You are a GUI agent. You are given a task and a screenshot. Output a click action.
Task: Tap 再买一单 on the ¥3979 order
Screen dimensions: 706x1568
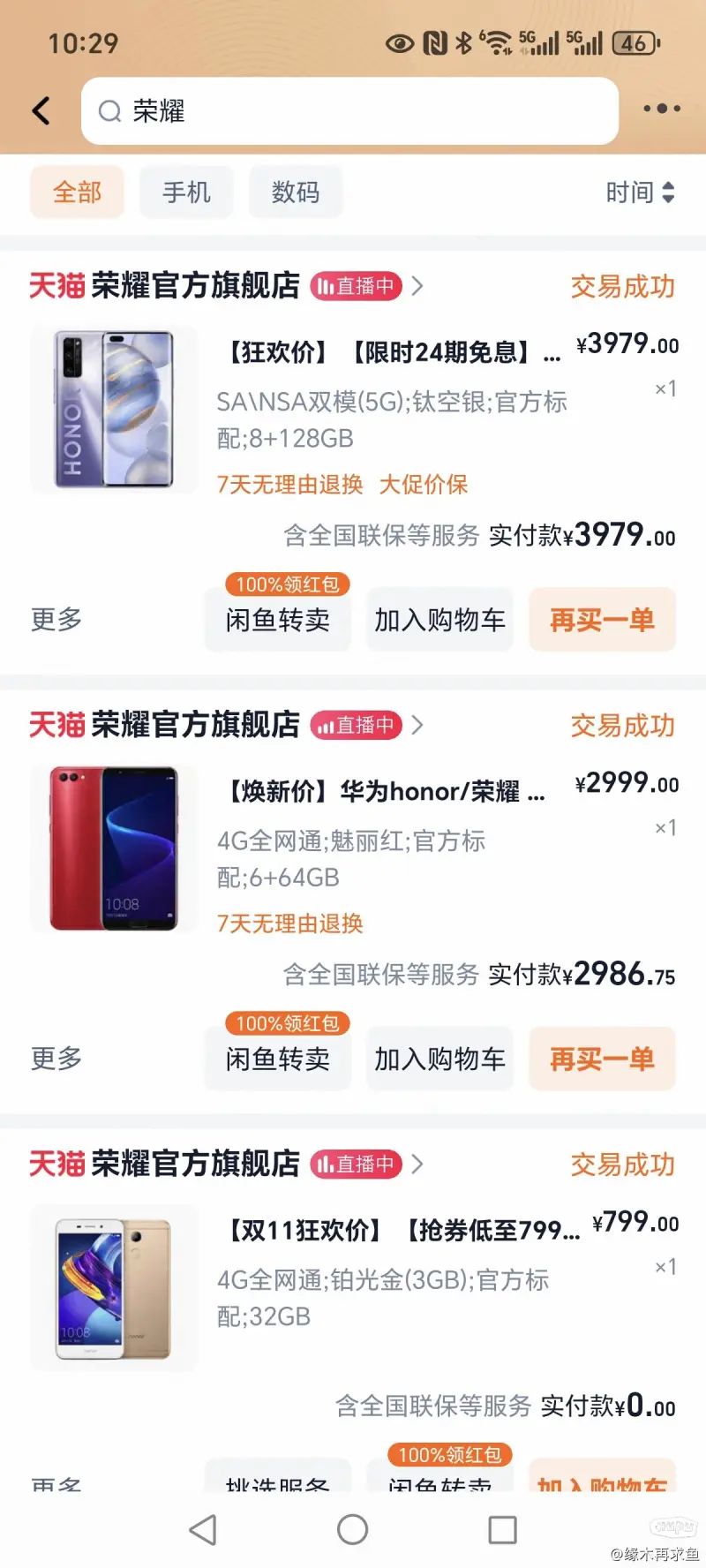(603, 620)
